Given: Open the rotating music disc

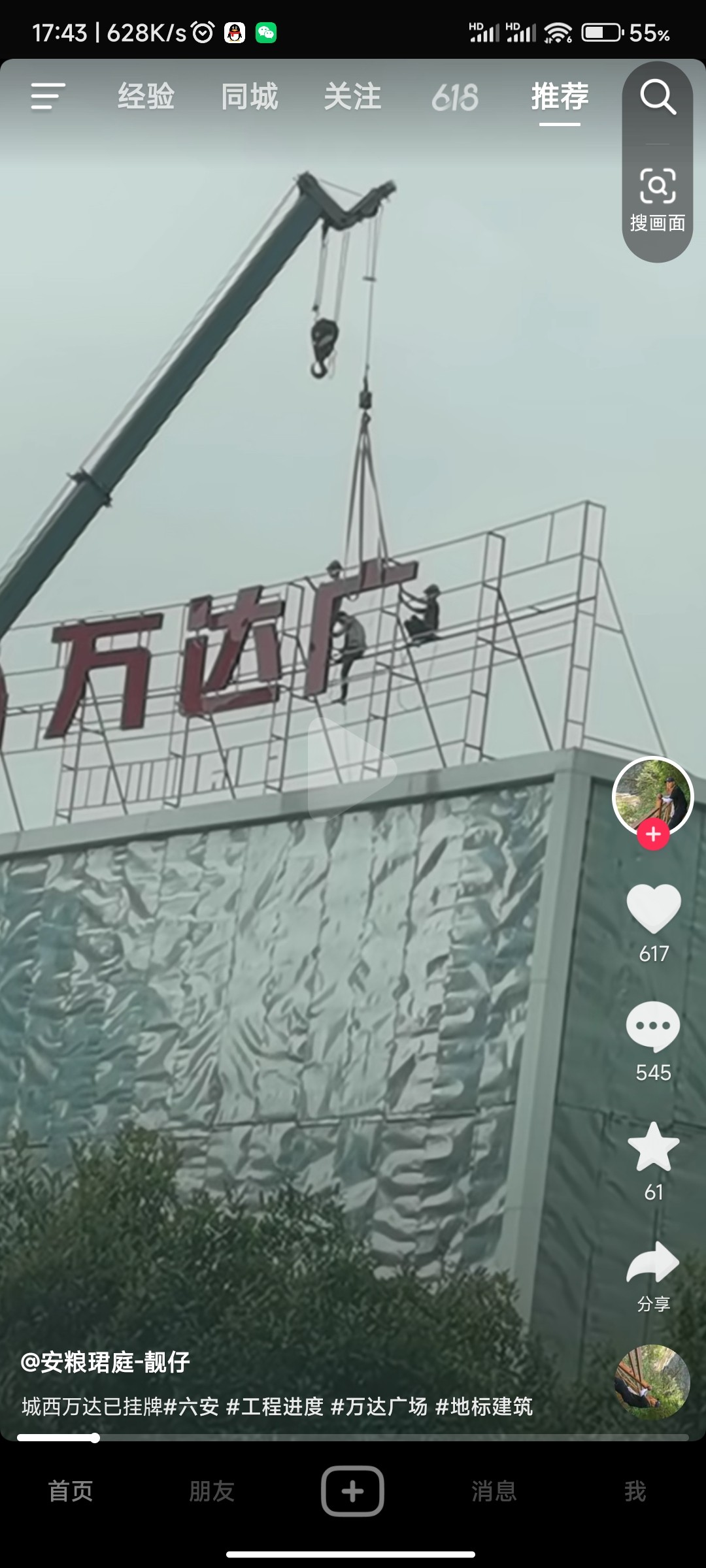Looking at the screenshot, I should [652, 1382].
